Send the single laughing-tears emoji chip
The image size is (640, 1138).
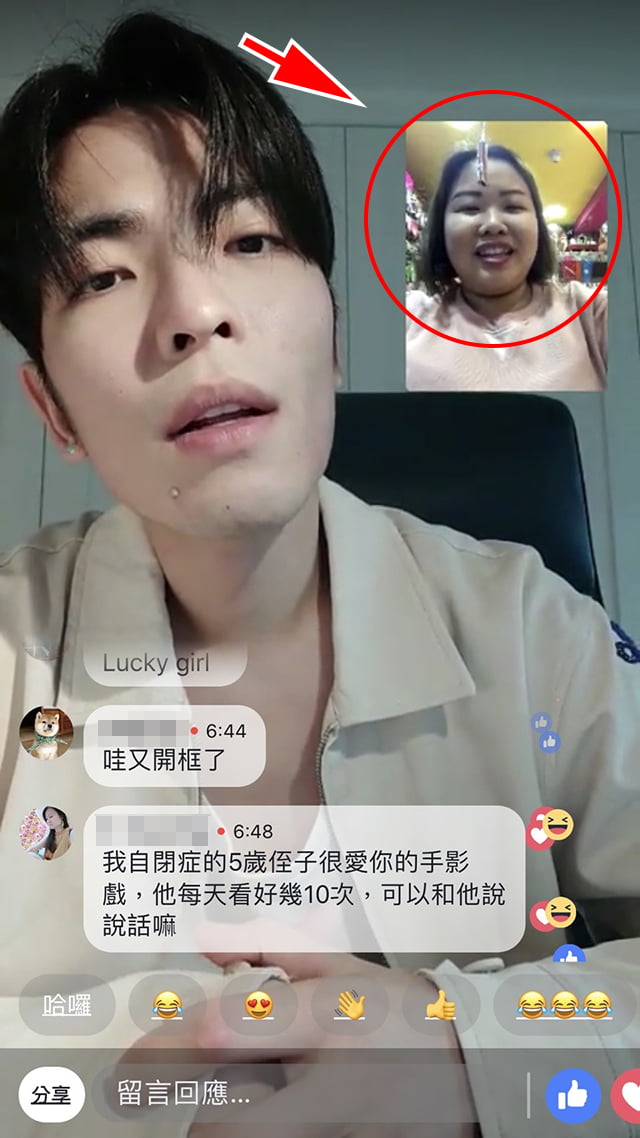167,1004
